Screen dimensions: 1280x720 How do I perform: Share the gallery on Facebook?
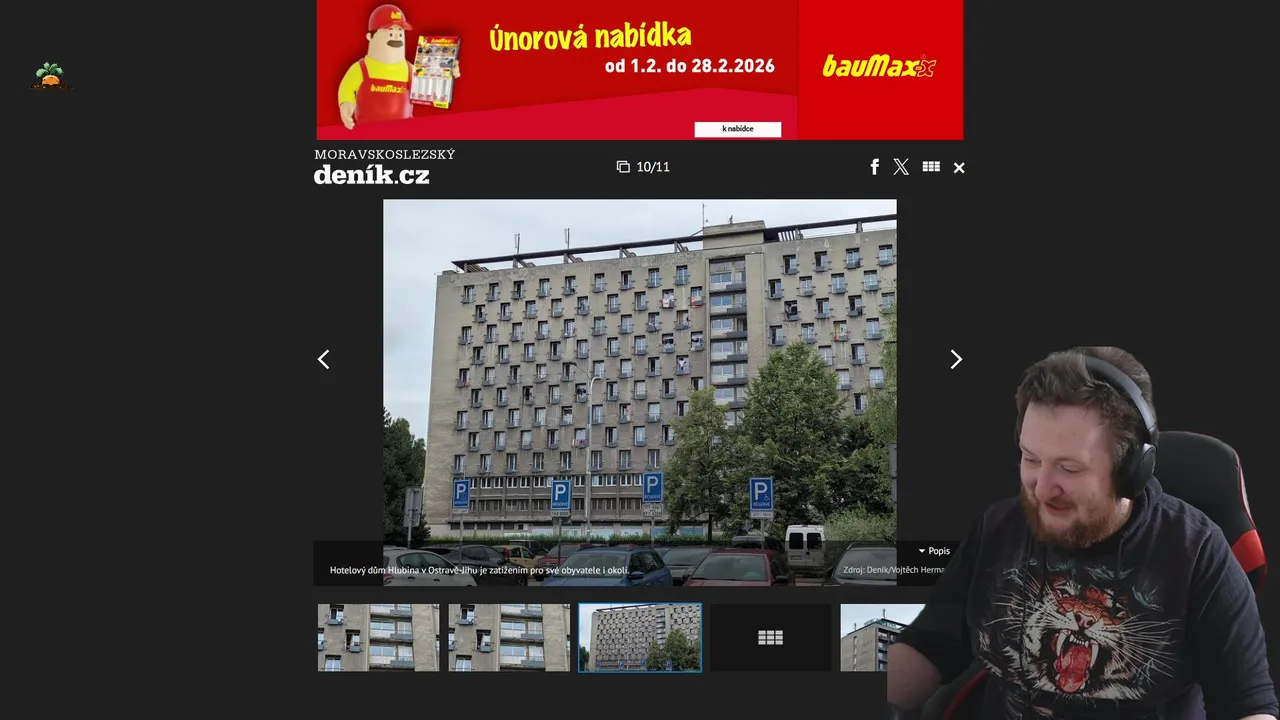pyautogui.click(x=874, y=167)
